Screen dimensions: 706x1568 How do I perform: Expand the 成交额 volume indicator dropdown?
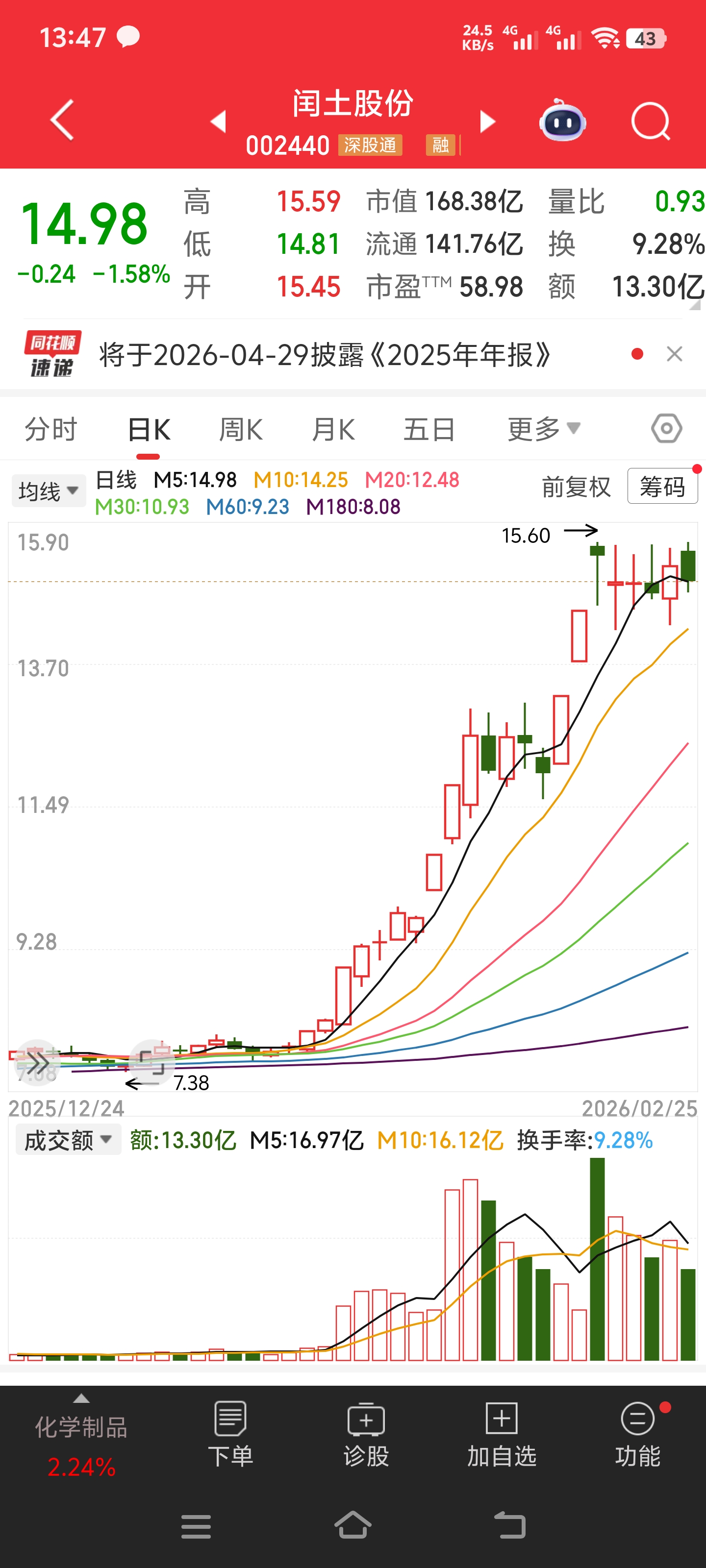pyautogui.click(x=68, y=1140)
